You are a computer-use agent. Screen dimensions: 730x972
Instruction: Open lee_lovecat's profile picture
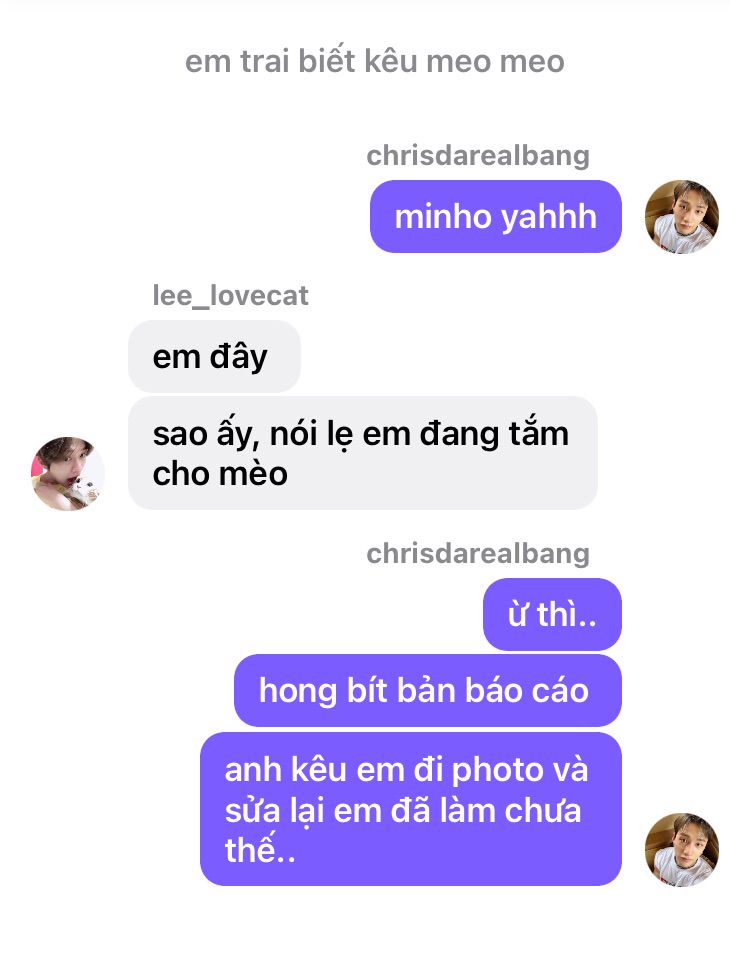pyautogui.click(x=68, y=473)
